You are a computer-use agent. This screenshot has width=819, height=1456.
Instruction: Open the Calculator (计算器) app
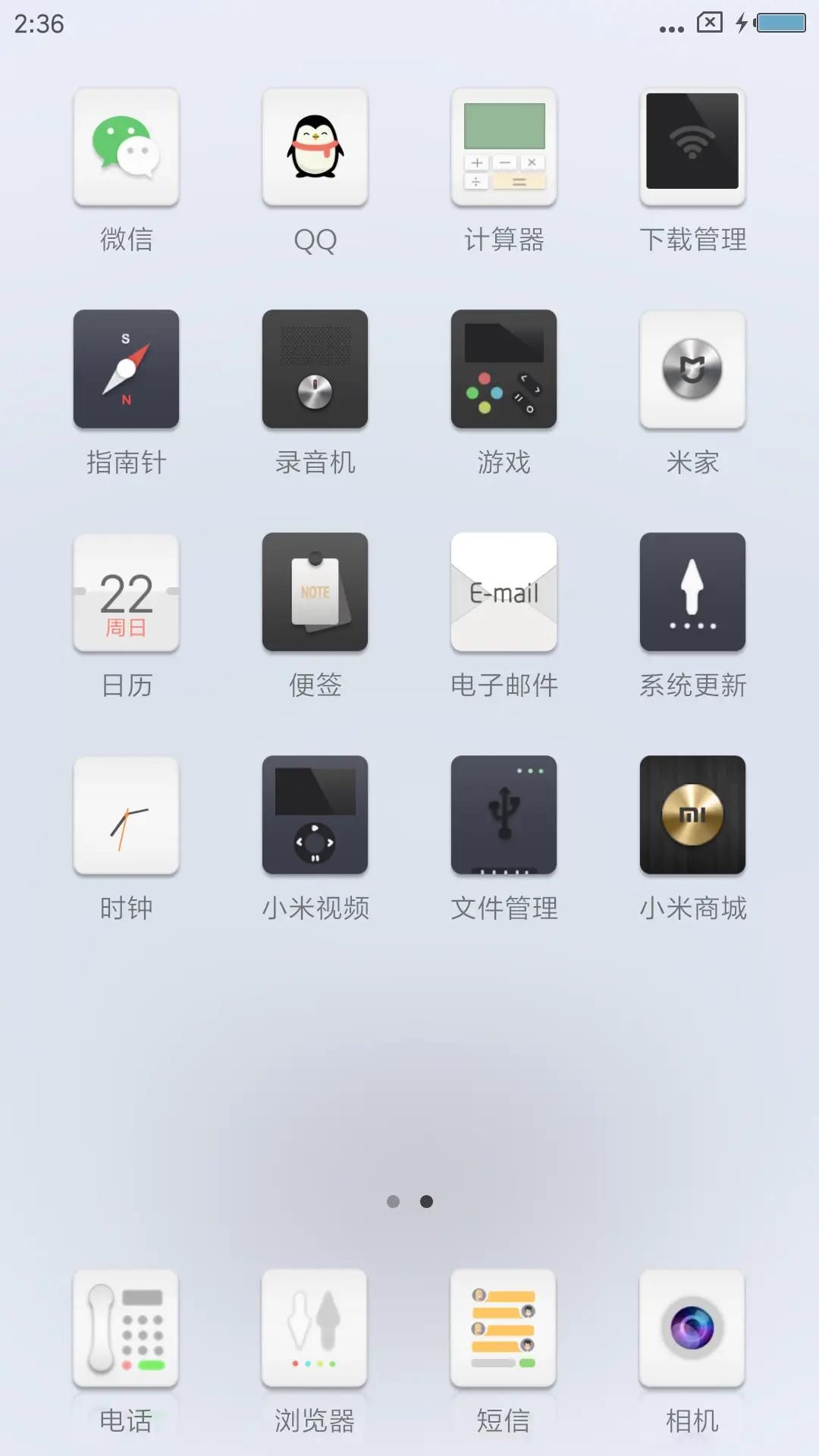(x=504, y=147)
